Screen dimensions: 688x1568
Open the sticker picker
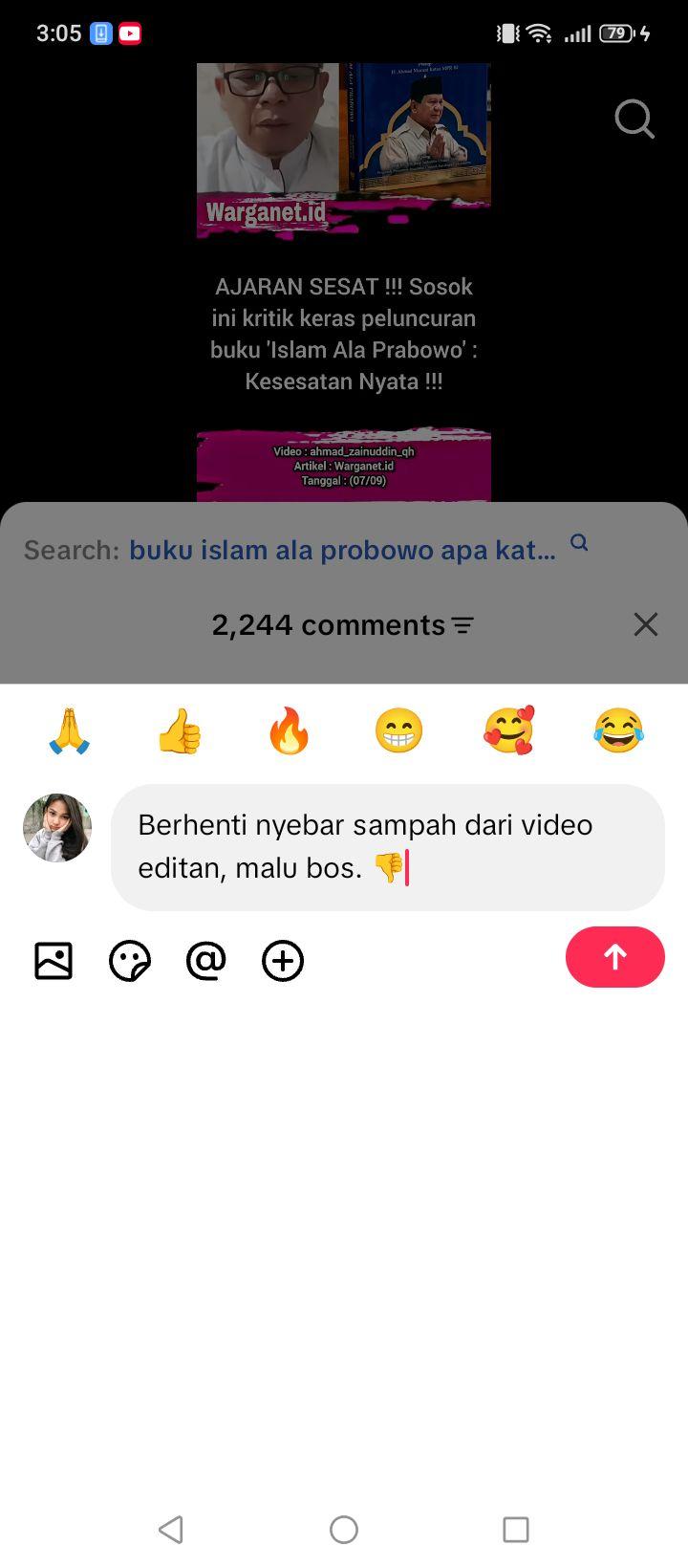130,961
